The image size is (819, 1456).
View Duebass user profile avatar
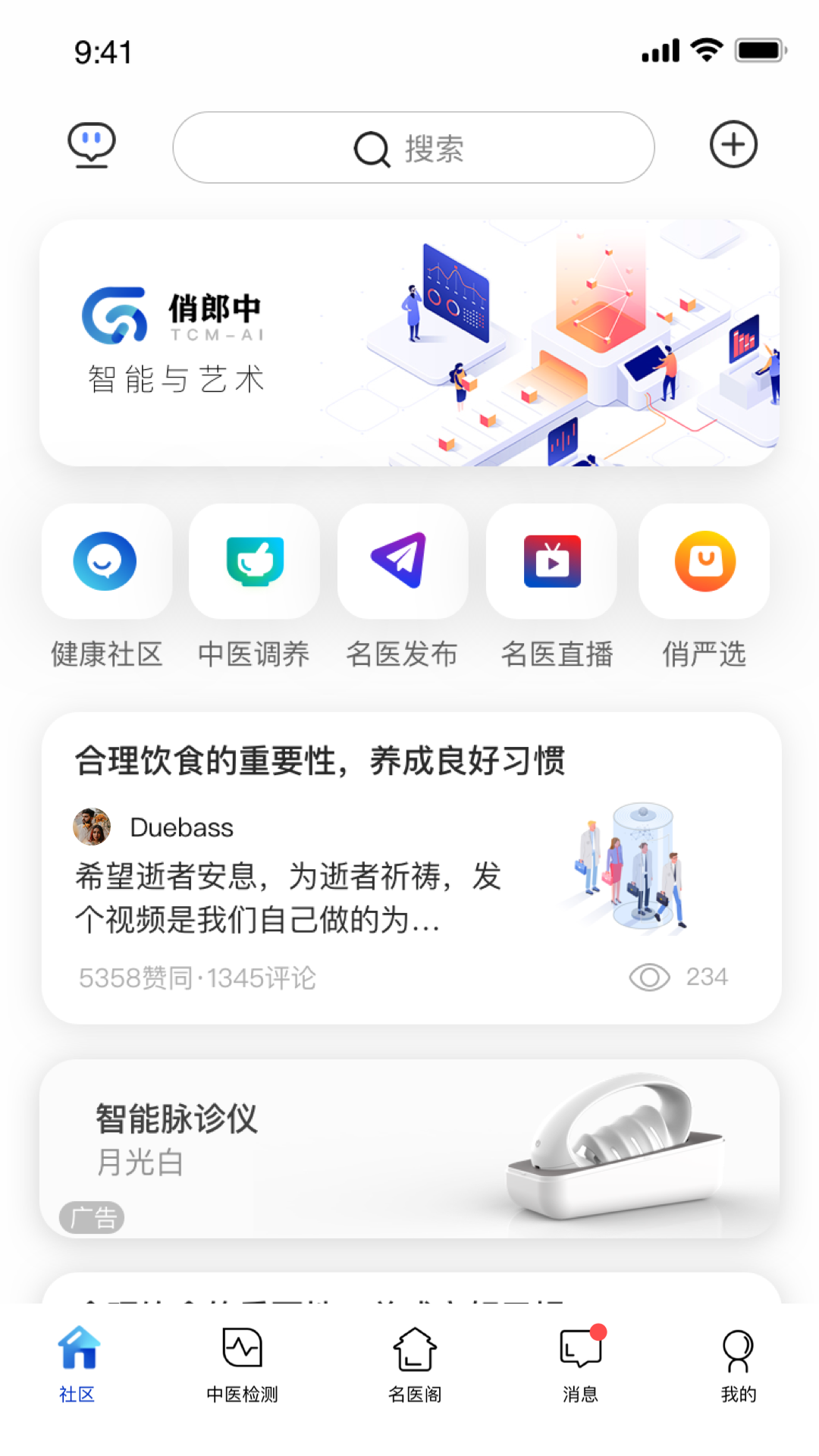click(x=92, y=827)
